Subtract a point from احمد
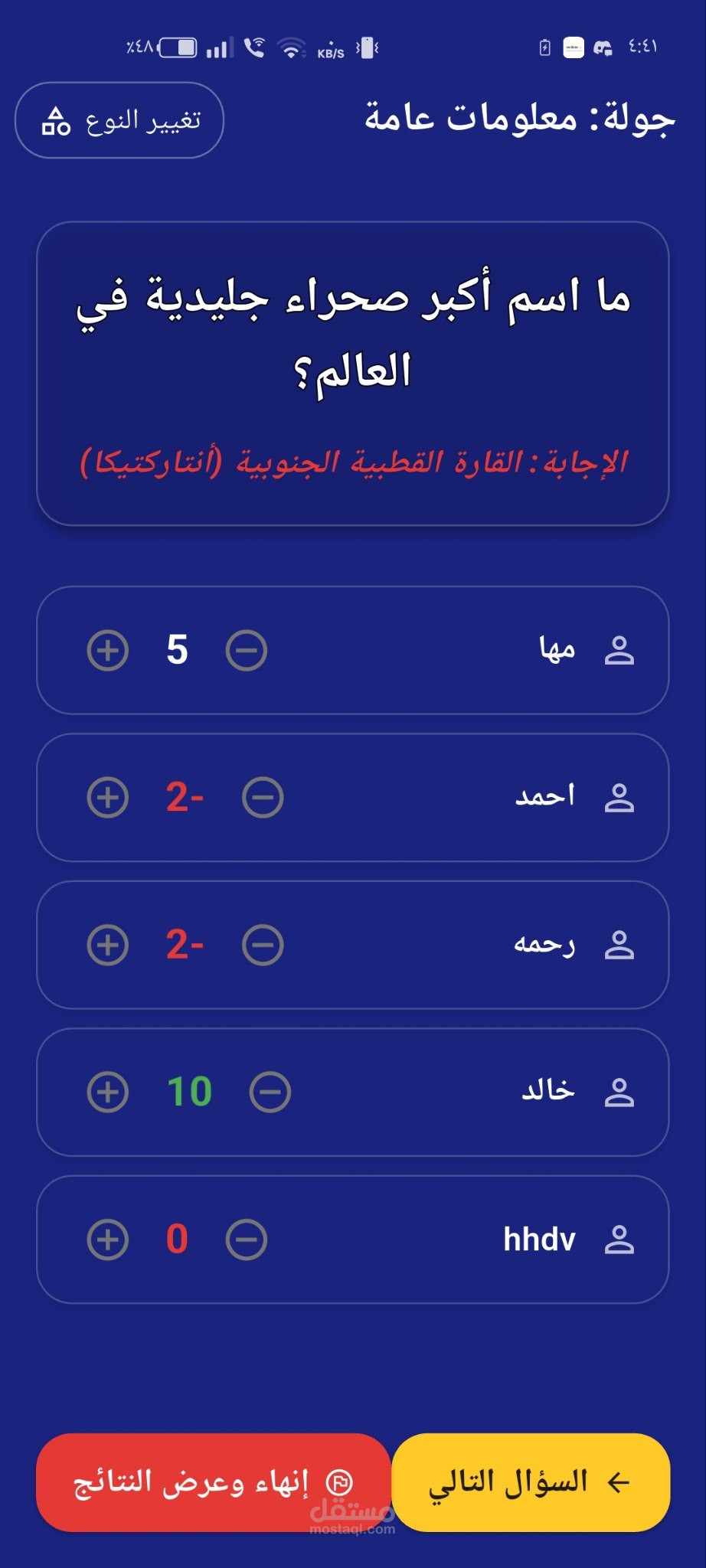The width and height of the screenshot is (706, 1568). click(263, 798)
